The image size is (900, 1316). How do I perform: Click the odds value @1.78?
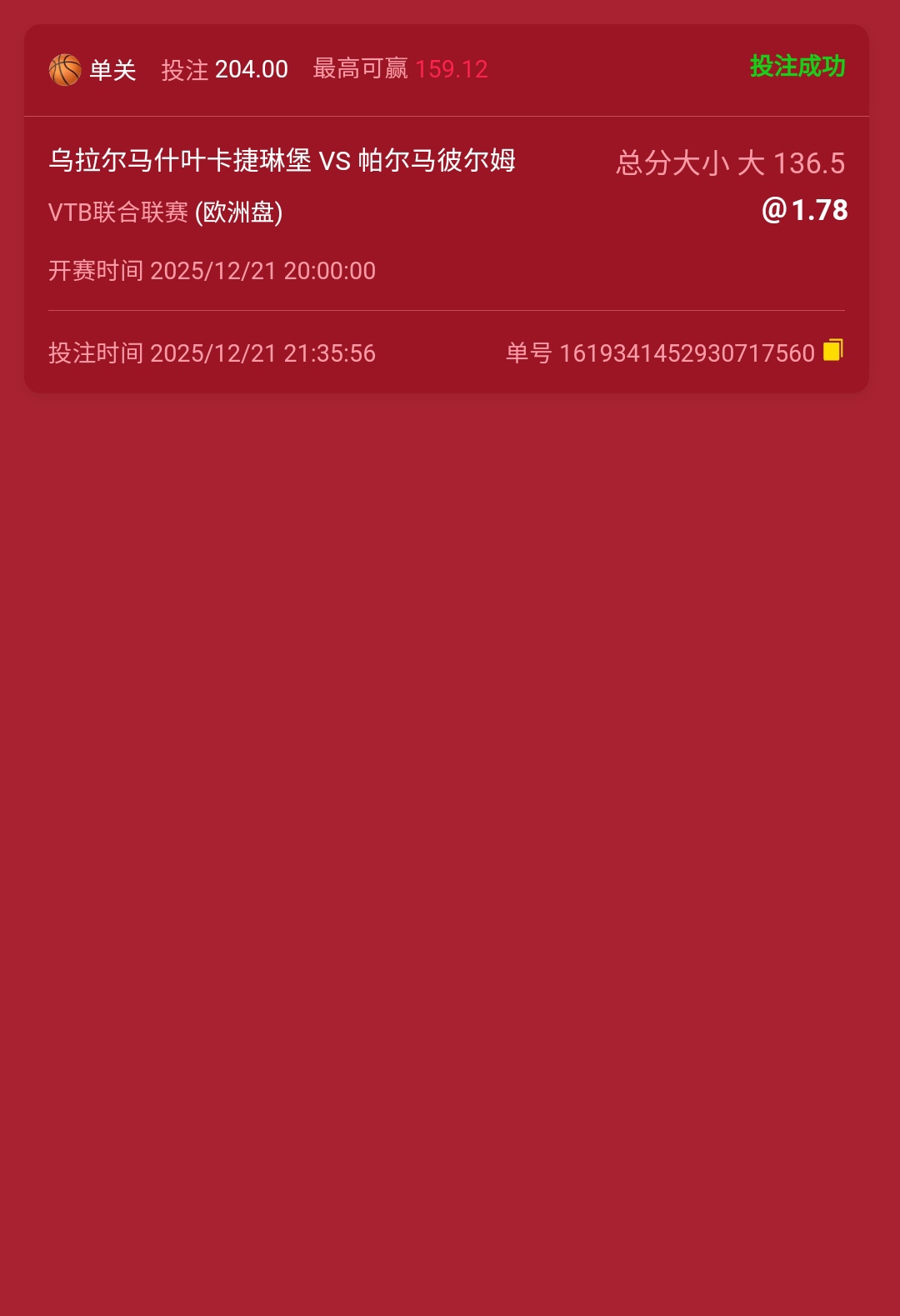click(807, 209)
